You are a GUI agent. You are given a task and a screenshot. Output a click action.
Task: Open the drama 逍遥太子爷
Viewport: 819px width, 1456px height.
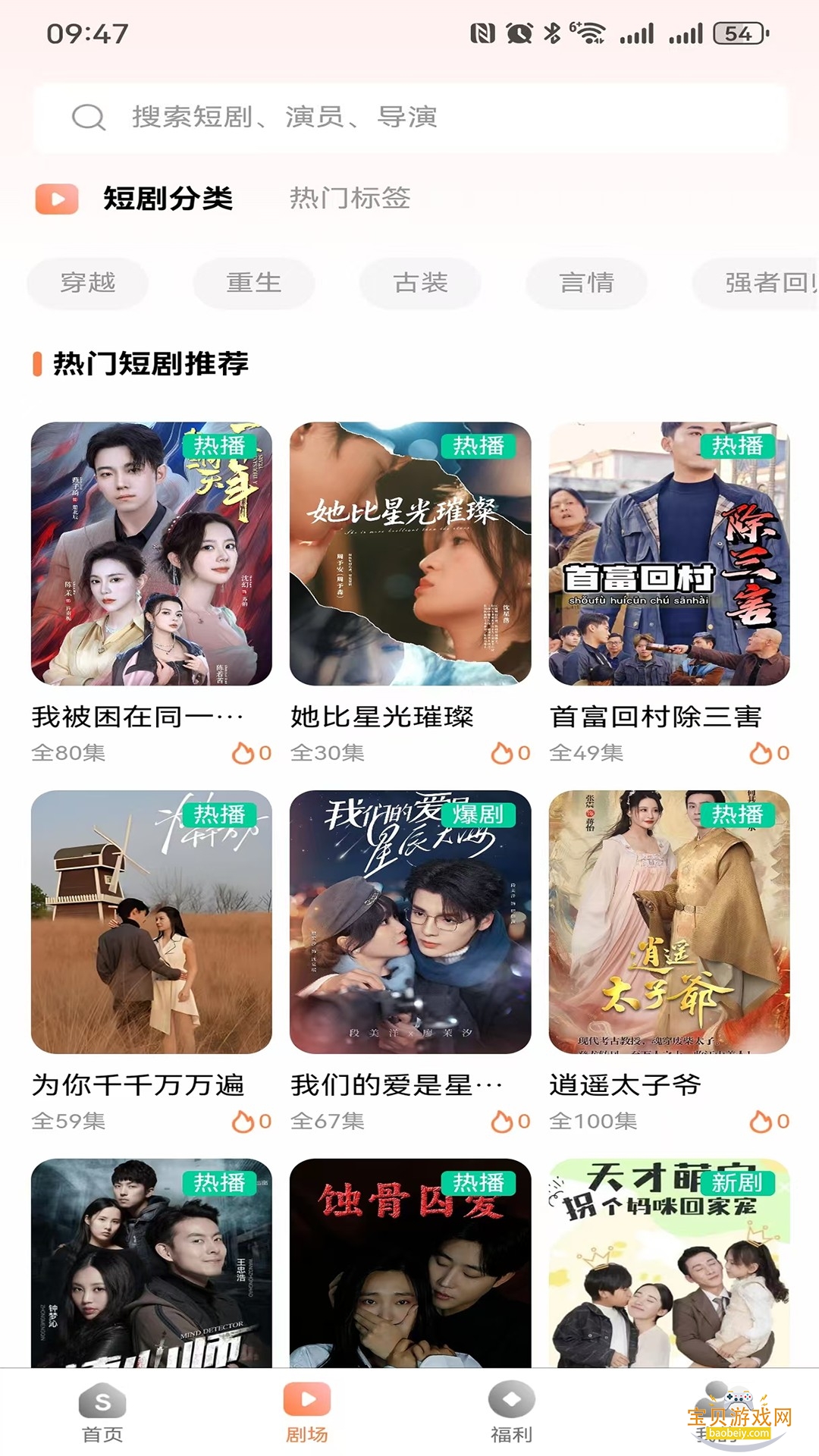[x=669, y=921]
